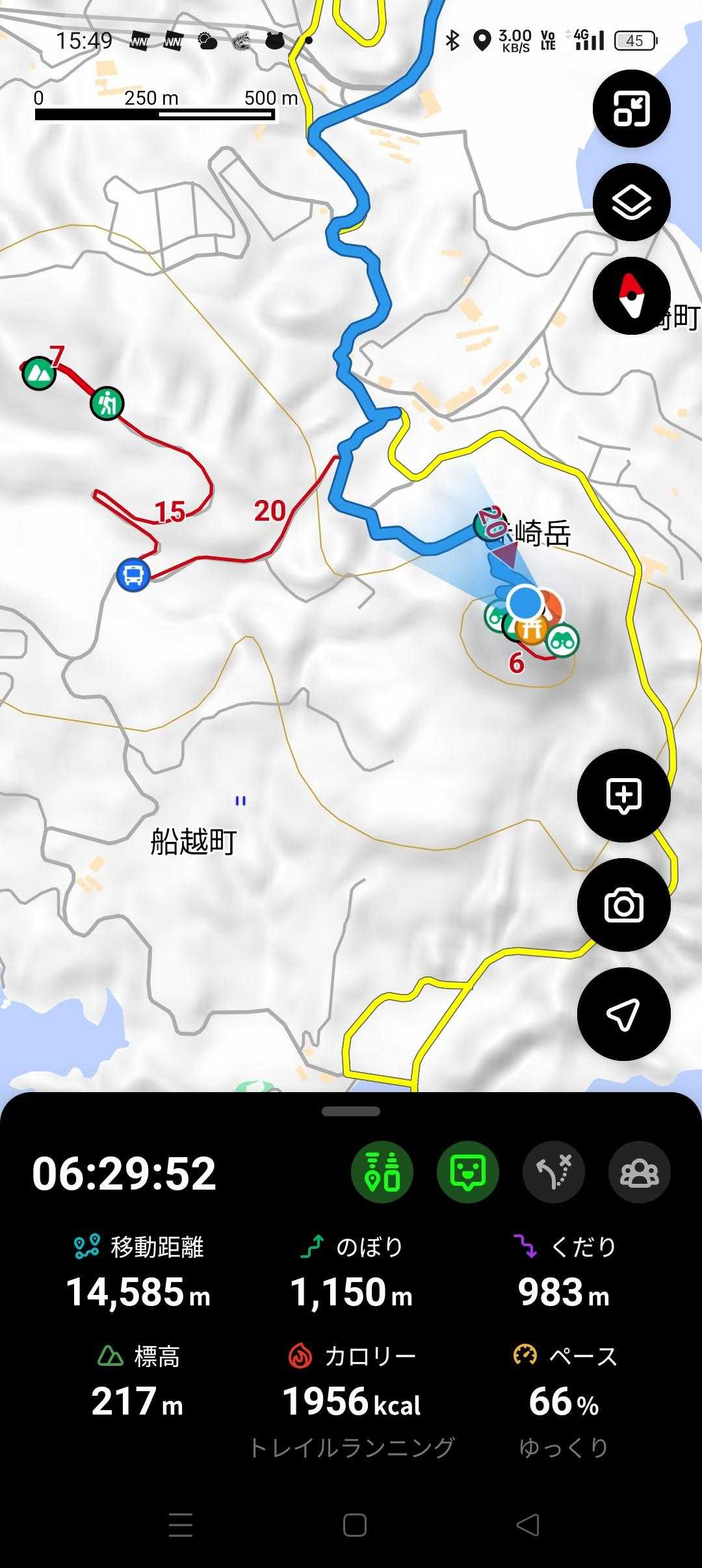Minimize the map view
702x1568 pixels.
coord(631,109)
